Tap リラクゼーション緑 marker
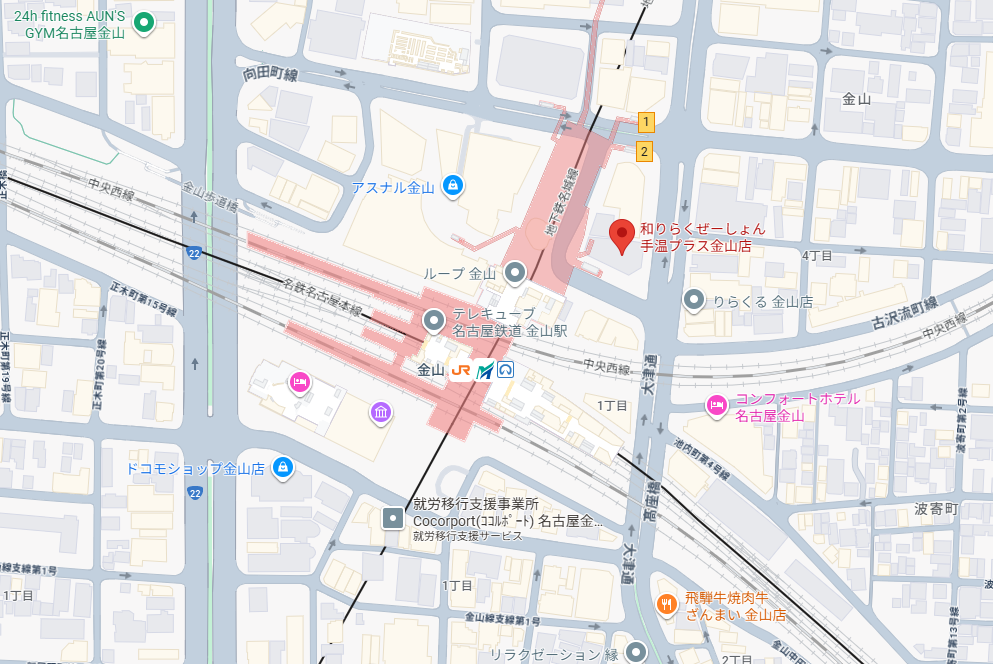Image resolution: width=993 pixels, height=664 pixels. pyautogui.click(x=638, y=653)
